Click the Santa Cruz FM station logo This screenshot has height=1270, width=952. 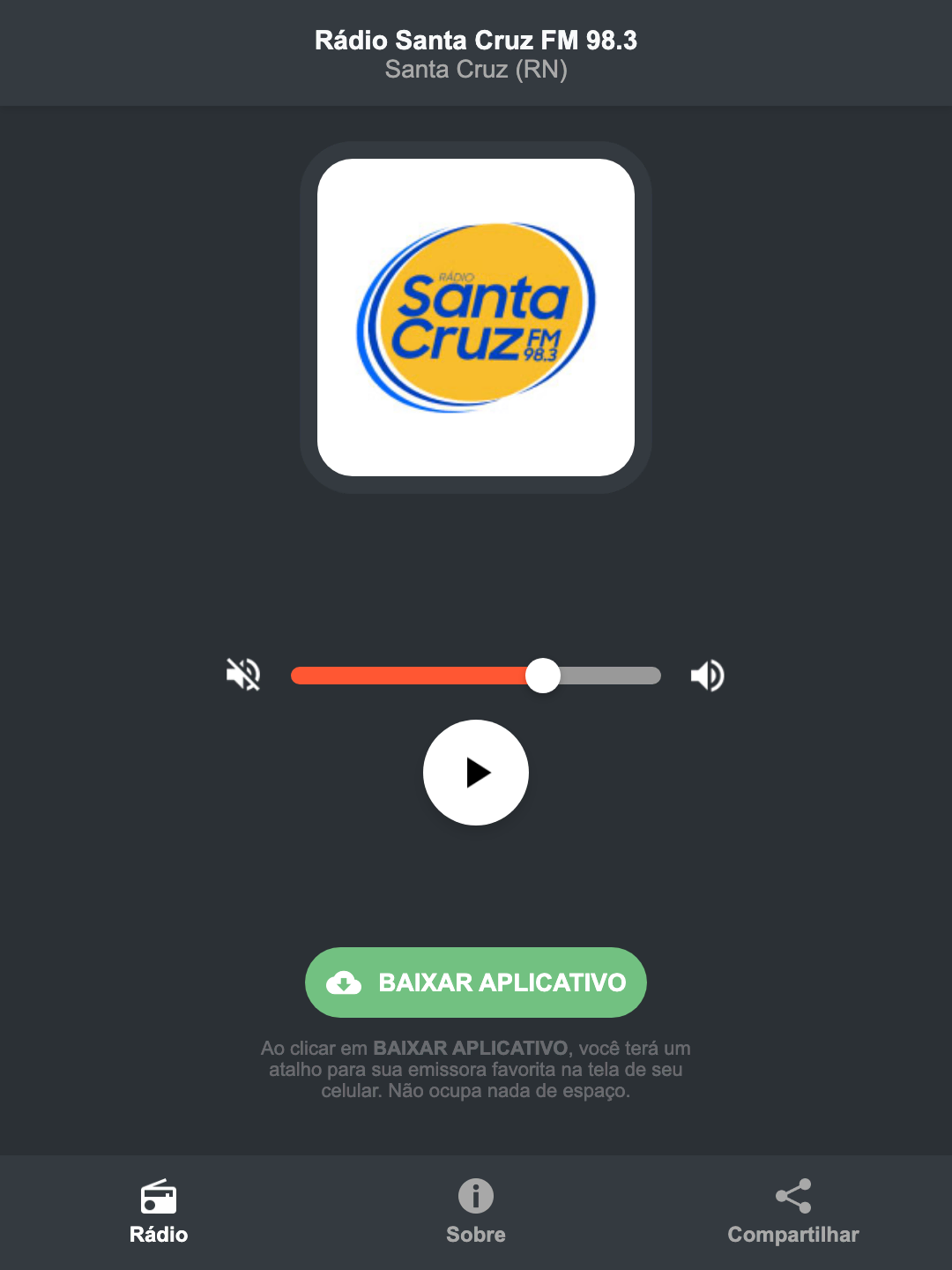pos(475,317)
